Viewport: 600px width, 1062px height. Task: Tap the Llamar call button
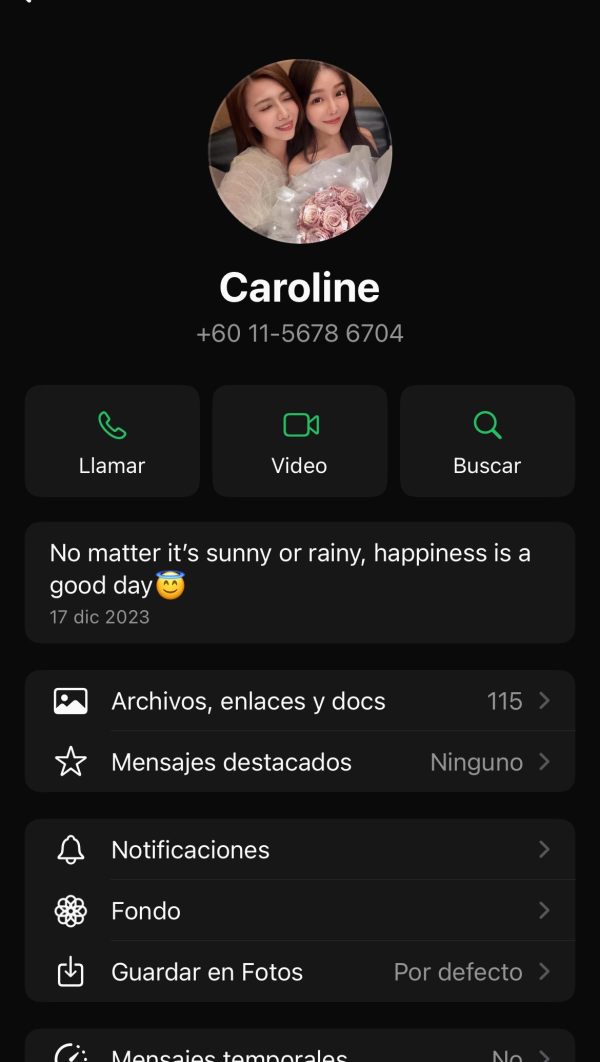point(112,441)
